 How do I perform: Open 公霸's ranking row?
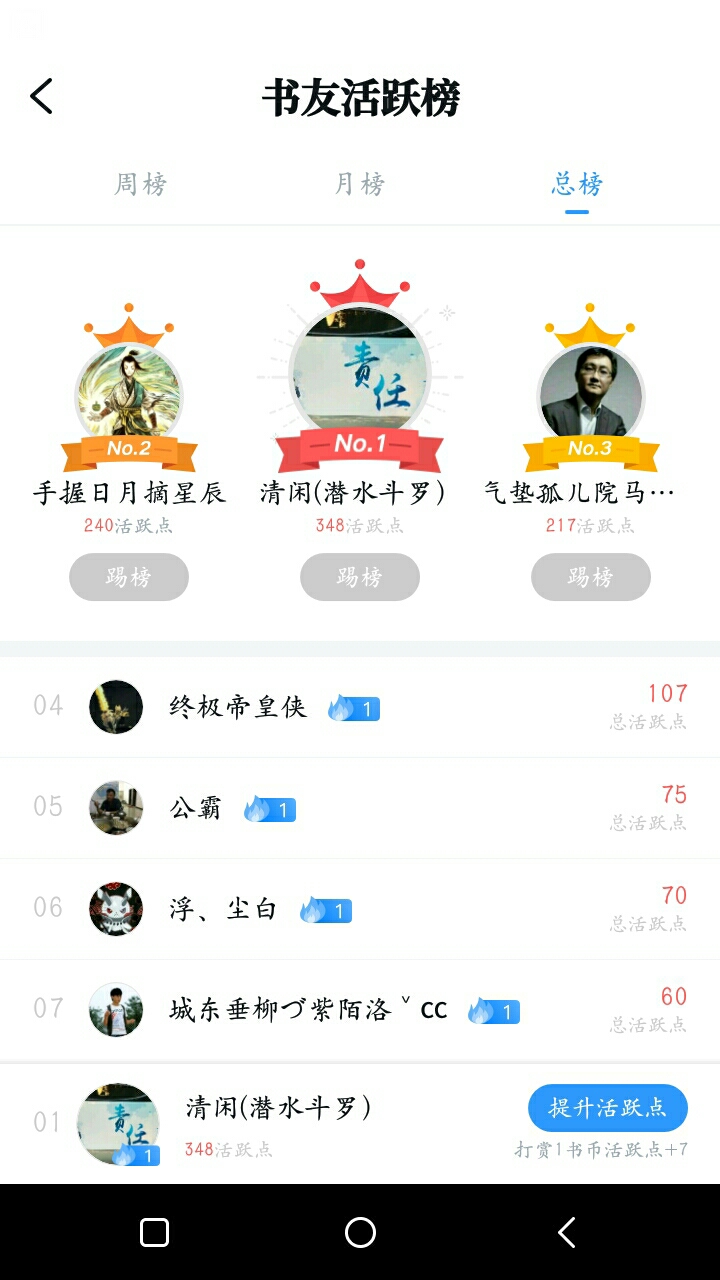360,808
